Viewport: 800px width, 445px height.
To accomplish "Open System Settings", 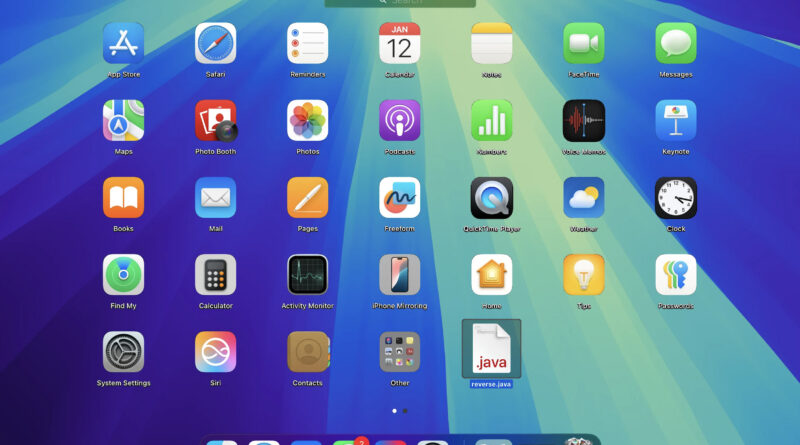I will point(123,352).
